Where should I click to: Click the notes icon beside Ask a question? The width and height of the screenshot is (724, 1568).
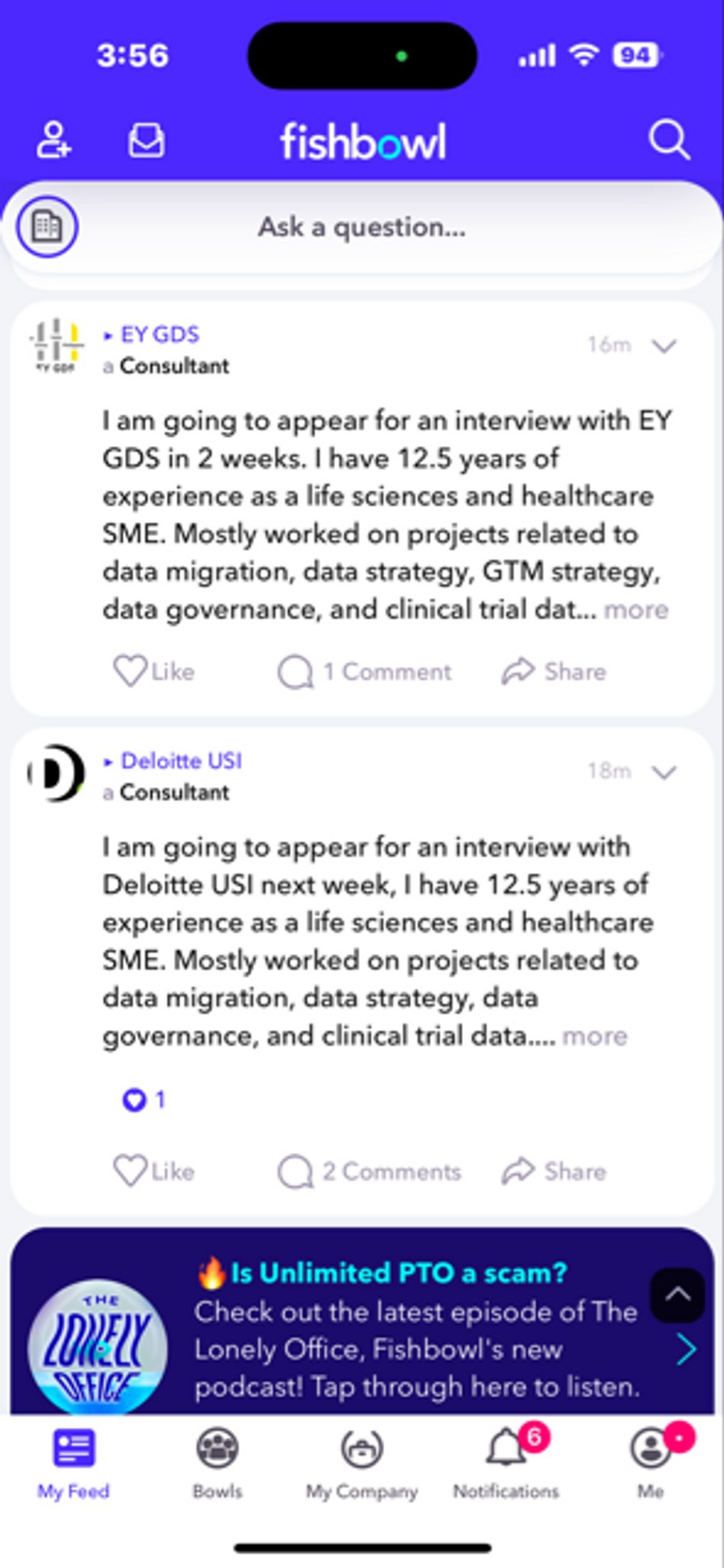pyautogui.click(x=47, y=227)
